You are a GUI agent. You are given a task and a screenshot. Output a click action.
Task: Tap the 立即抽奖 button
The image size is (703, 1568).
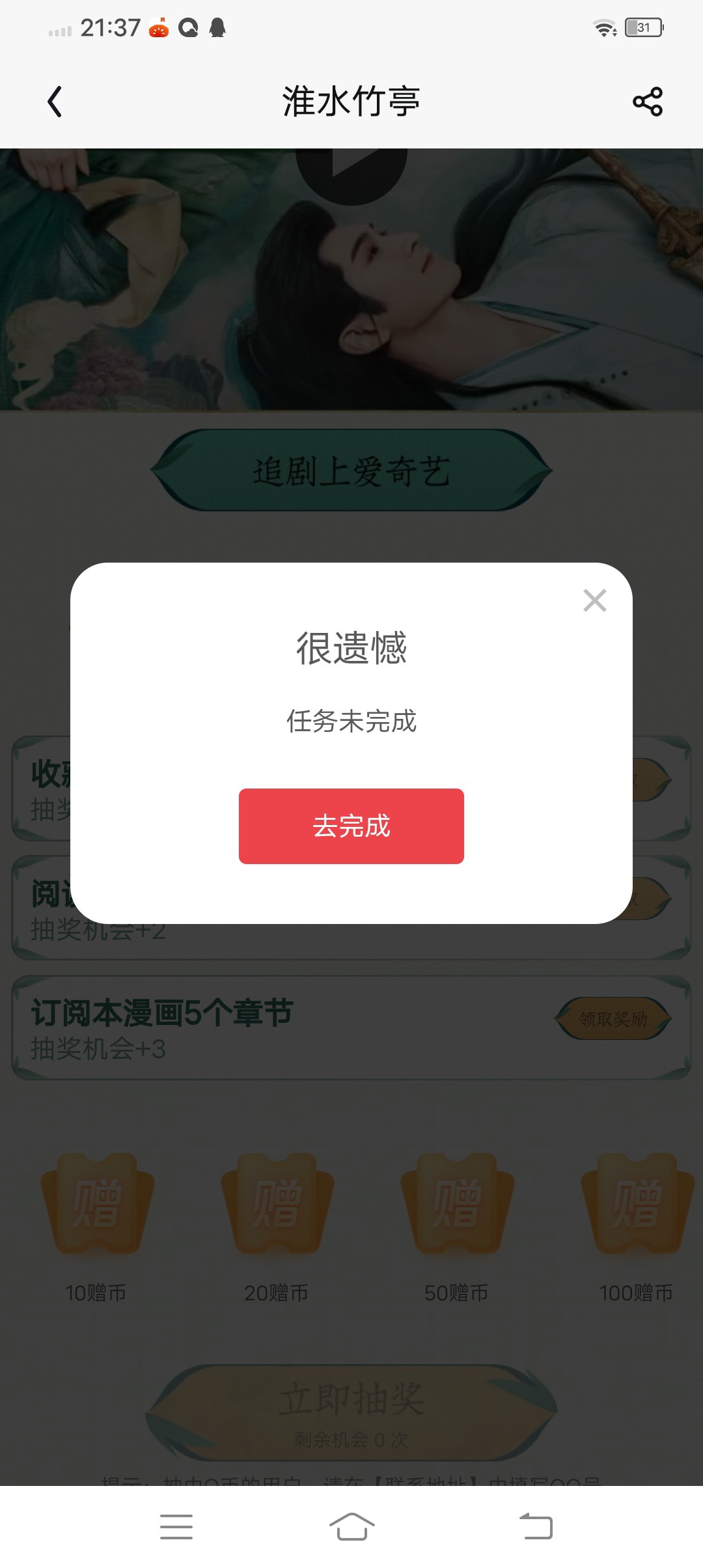point(351,1412)
